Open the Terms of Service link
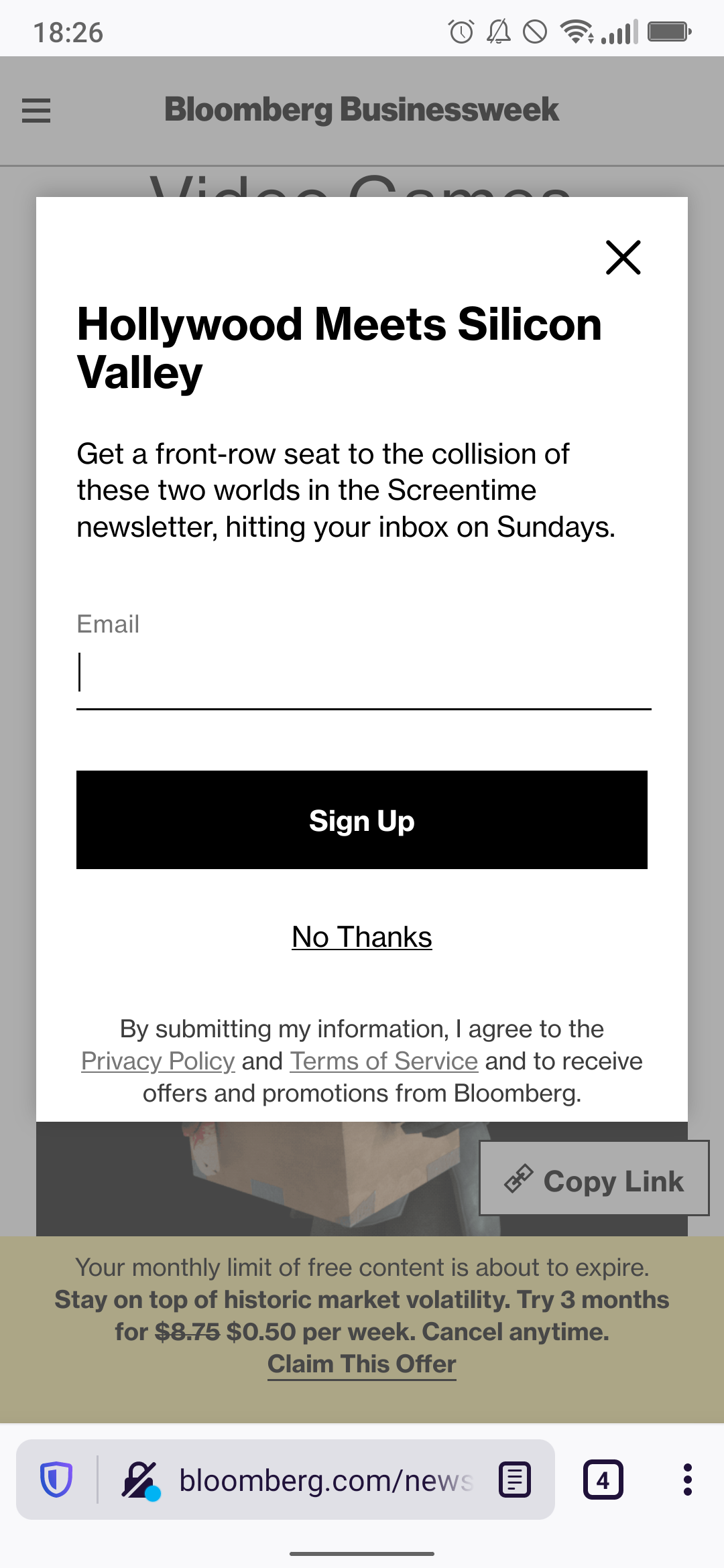Screen dimensions: 724x1568 (x=383, y=1061)
